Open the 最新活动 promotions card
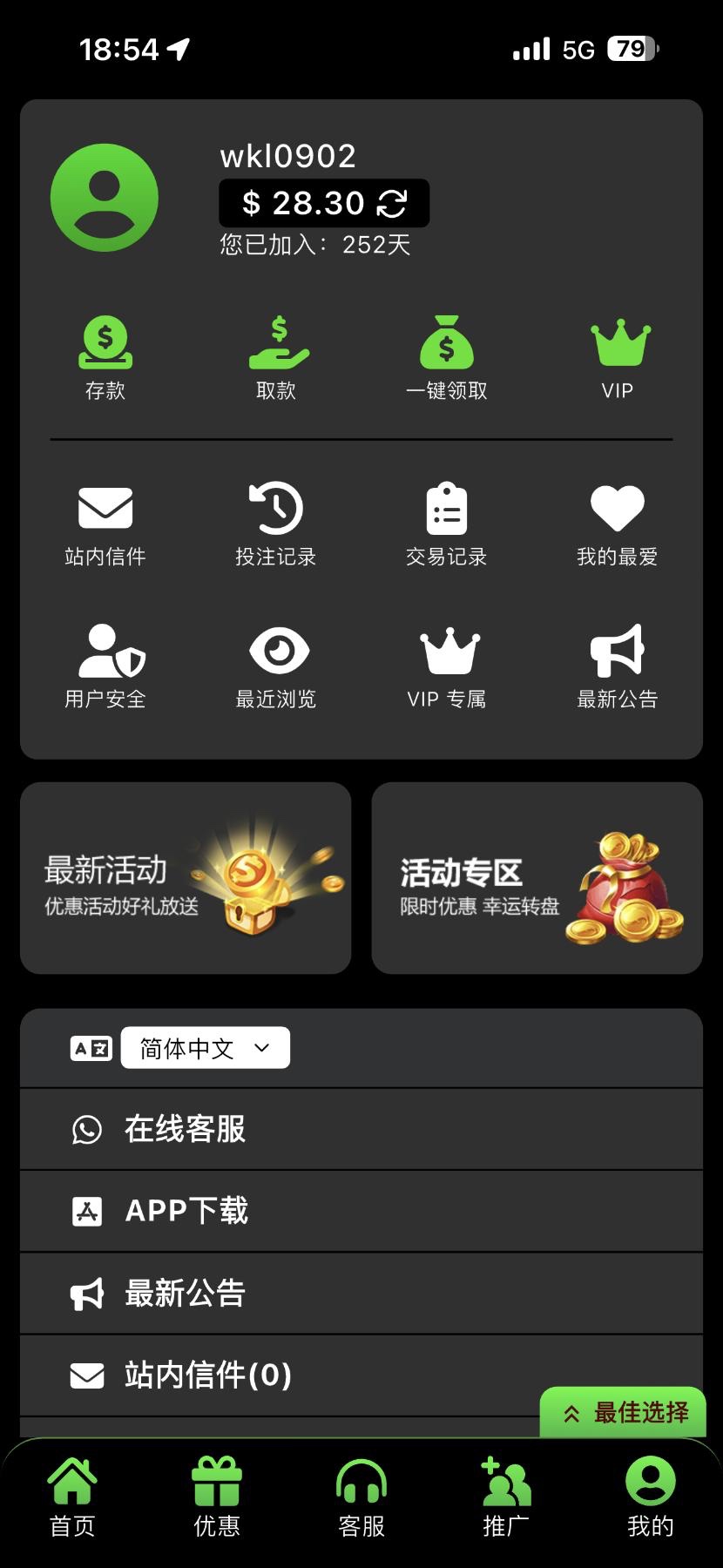Screen dimensions: 723x1568 pos(186,878)
